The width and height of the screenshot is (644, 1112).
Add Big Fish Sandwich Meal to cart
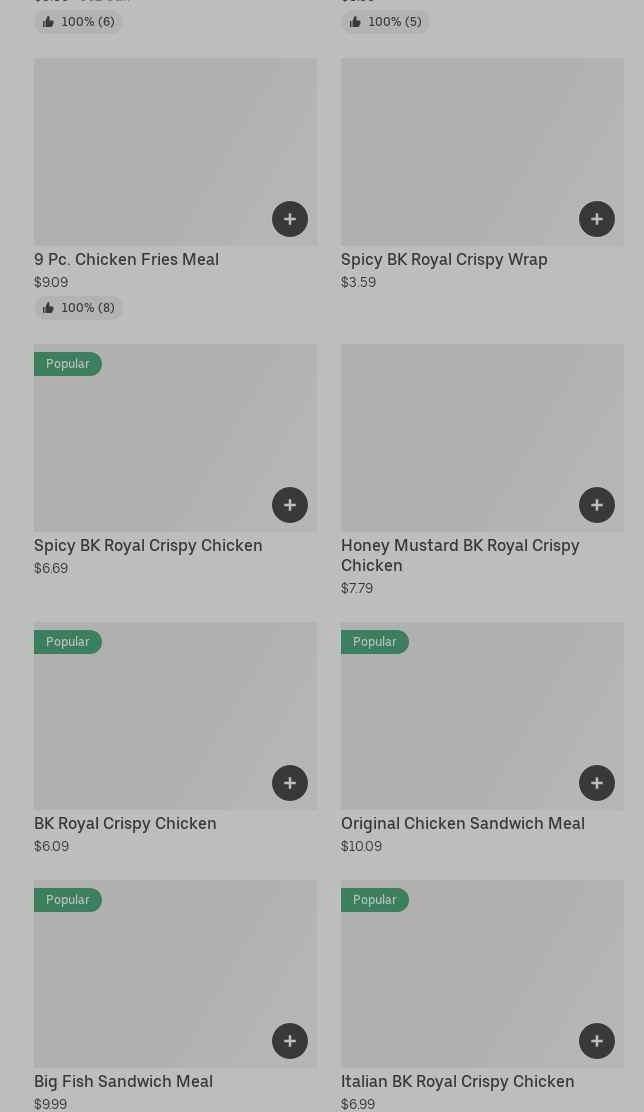click(290, 1041)
